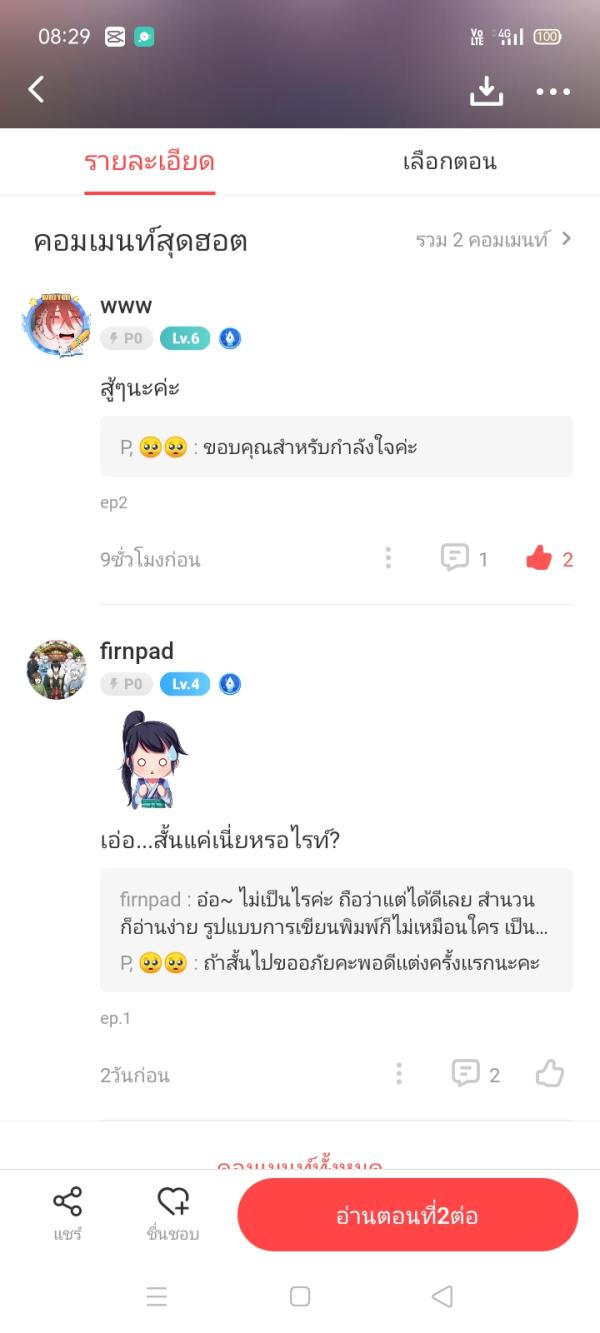
Task: Expand firnpad's quoted reply thread
Action: [x=336, y=930]
